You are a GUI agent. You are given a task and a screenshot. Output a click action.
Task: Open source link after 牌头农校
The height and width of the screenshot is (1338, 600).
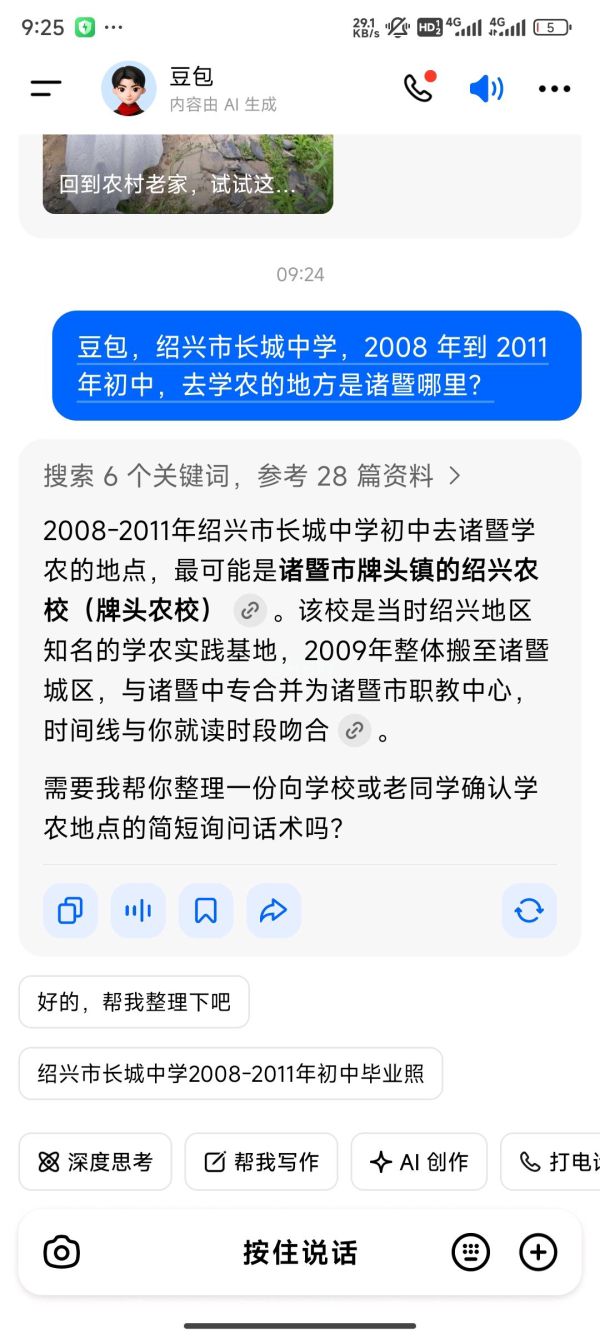(x=250, y=609)
